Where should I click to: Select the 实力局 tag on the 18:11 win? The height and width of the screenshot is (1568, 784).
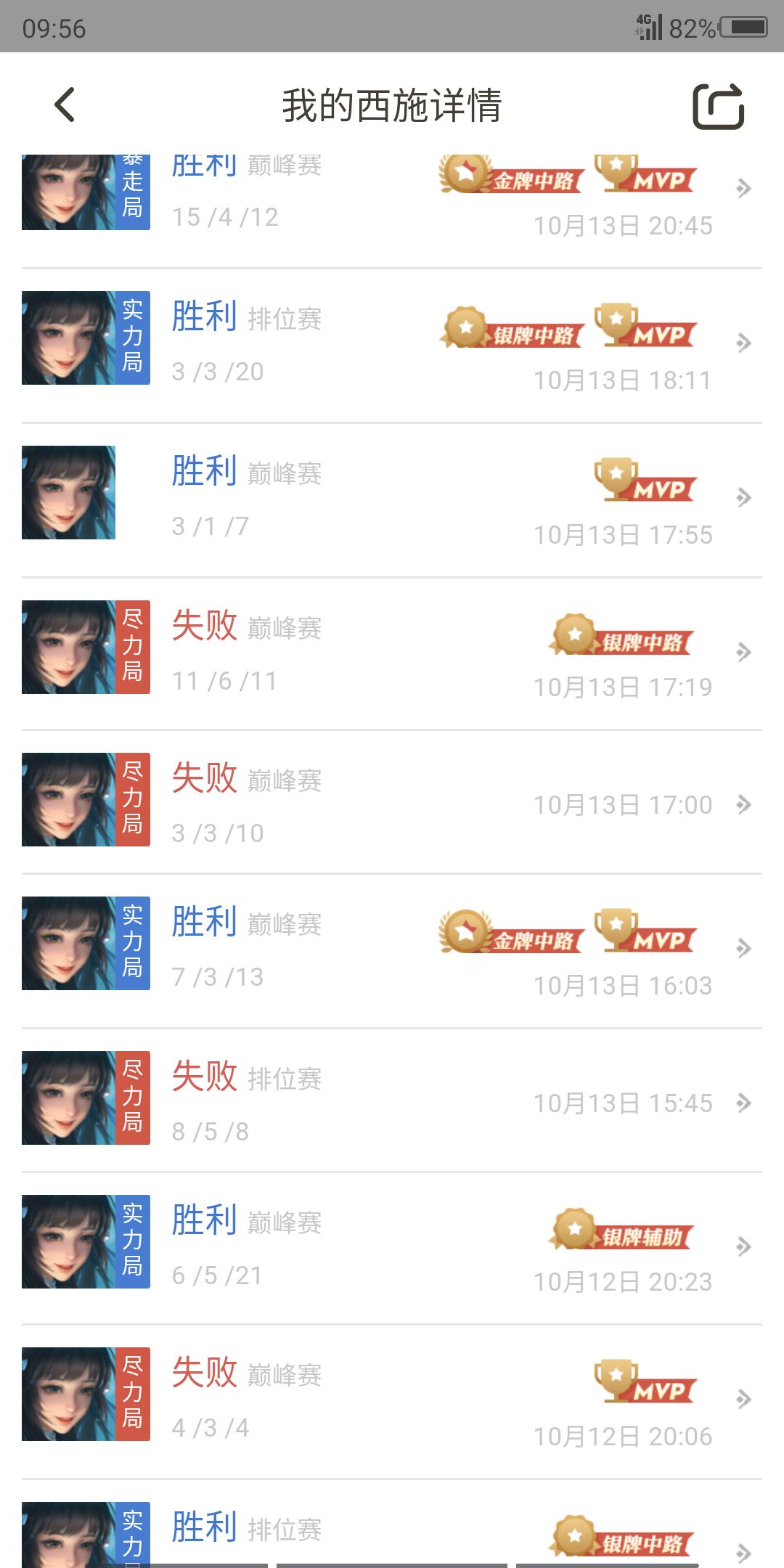pos(134,336)
